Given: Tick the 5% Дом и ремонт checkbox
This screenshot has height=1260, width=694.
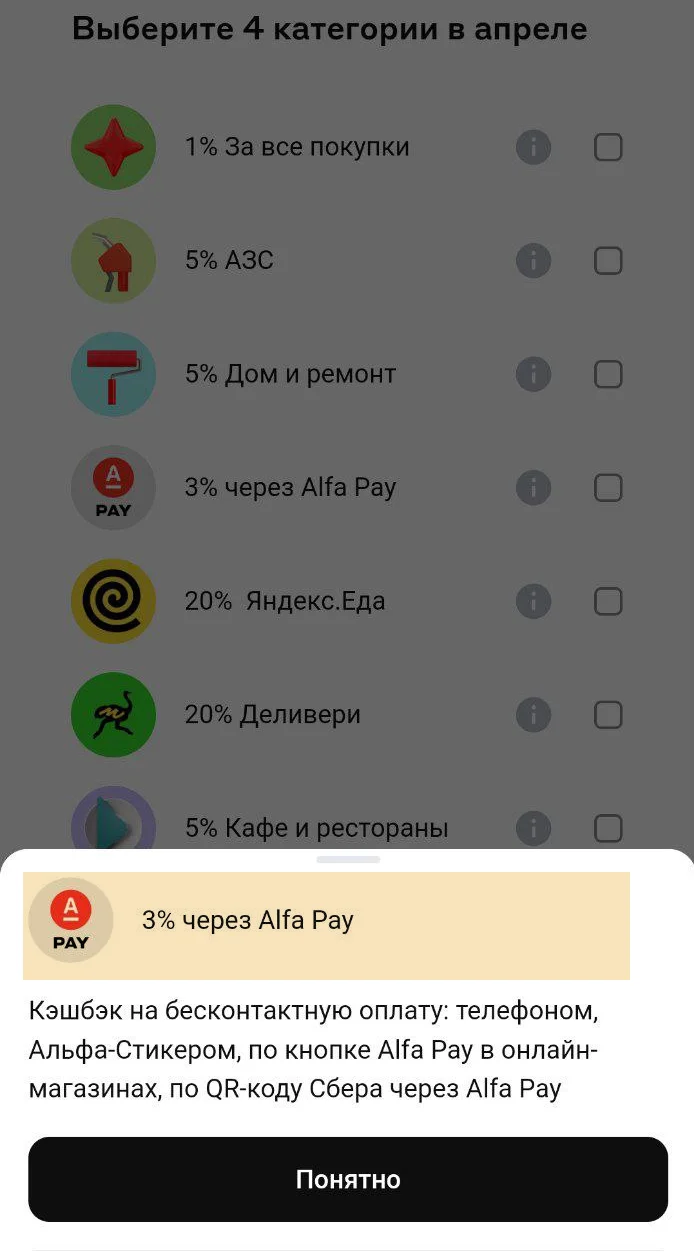Looking at the screenshot, I should pos(608,375).
